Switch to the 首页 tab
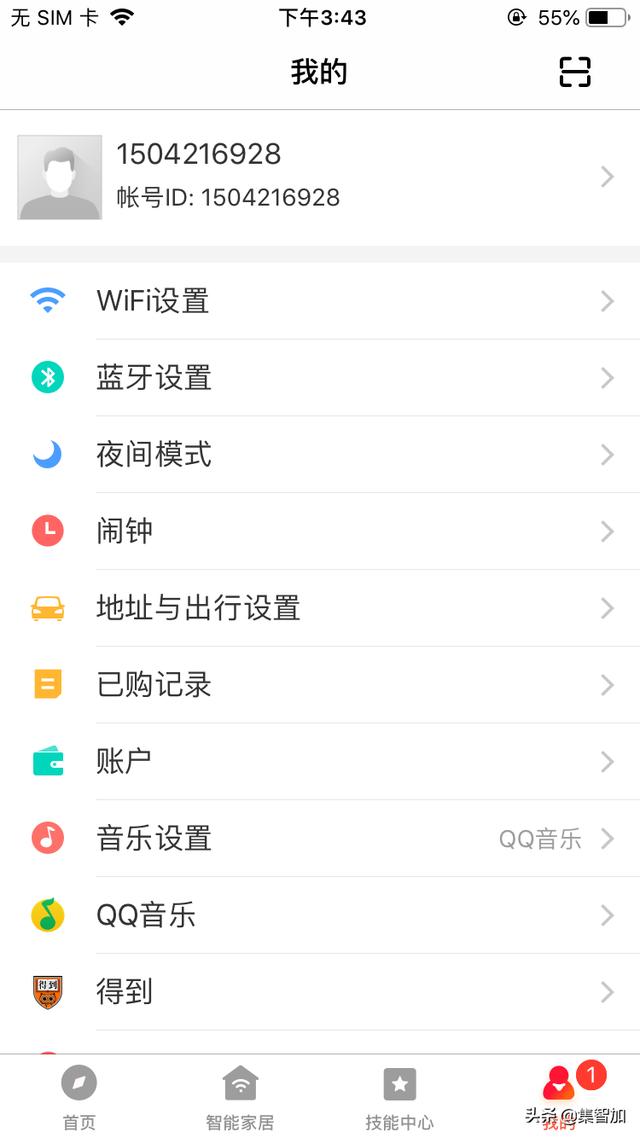This screenshot has height=1138, width=640. [79, 1096]
